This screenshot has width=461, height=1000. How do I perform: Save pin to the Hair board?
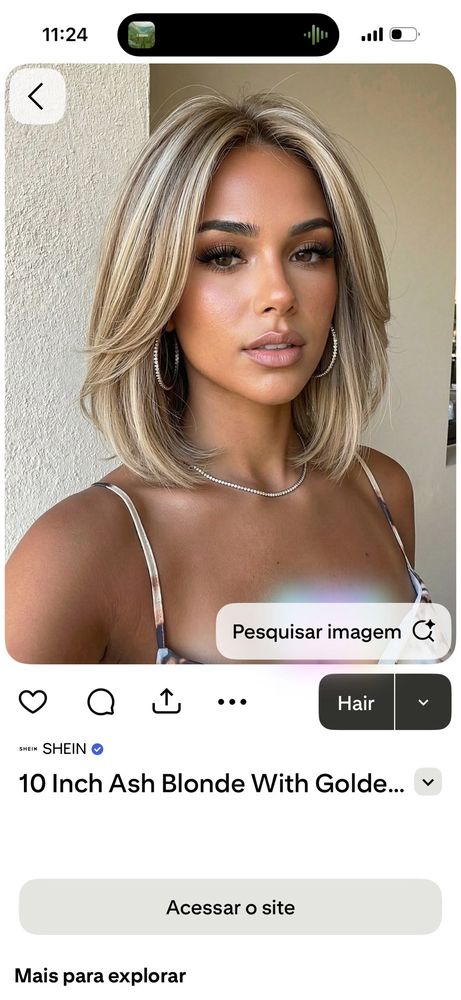click(356, 702)
